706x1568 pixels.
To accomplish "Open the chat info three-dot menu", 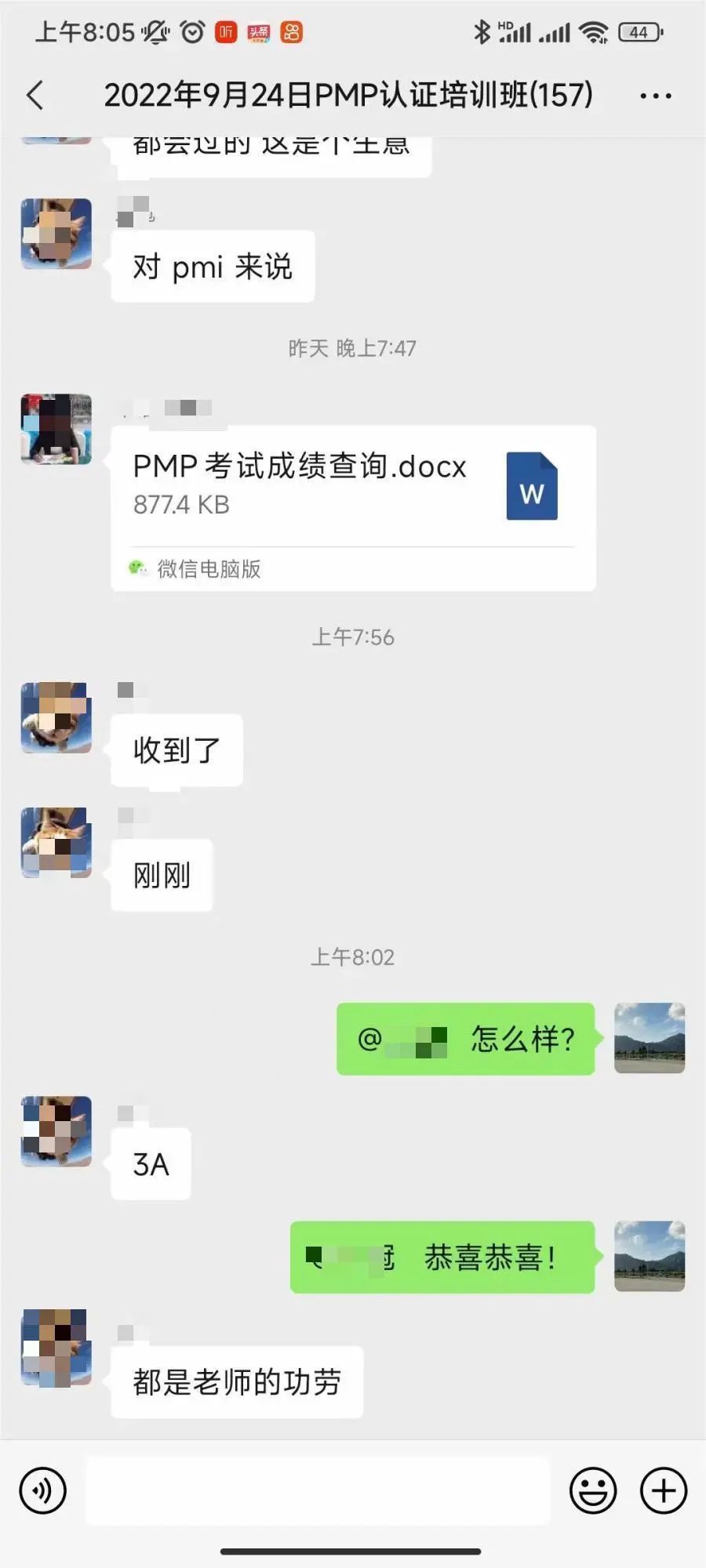I will (x=655, y=96).
